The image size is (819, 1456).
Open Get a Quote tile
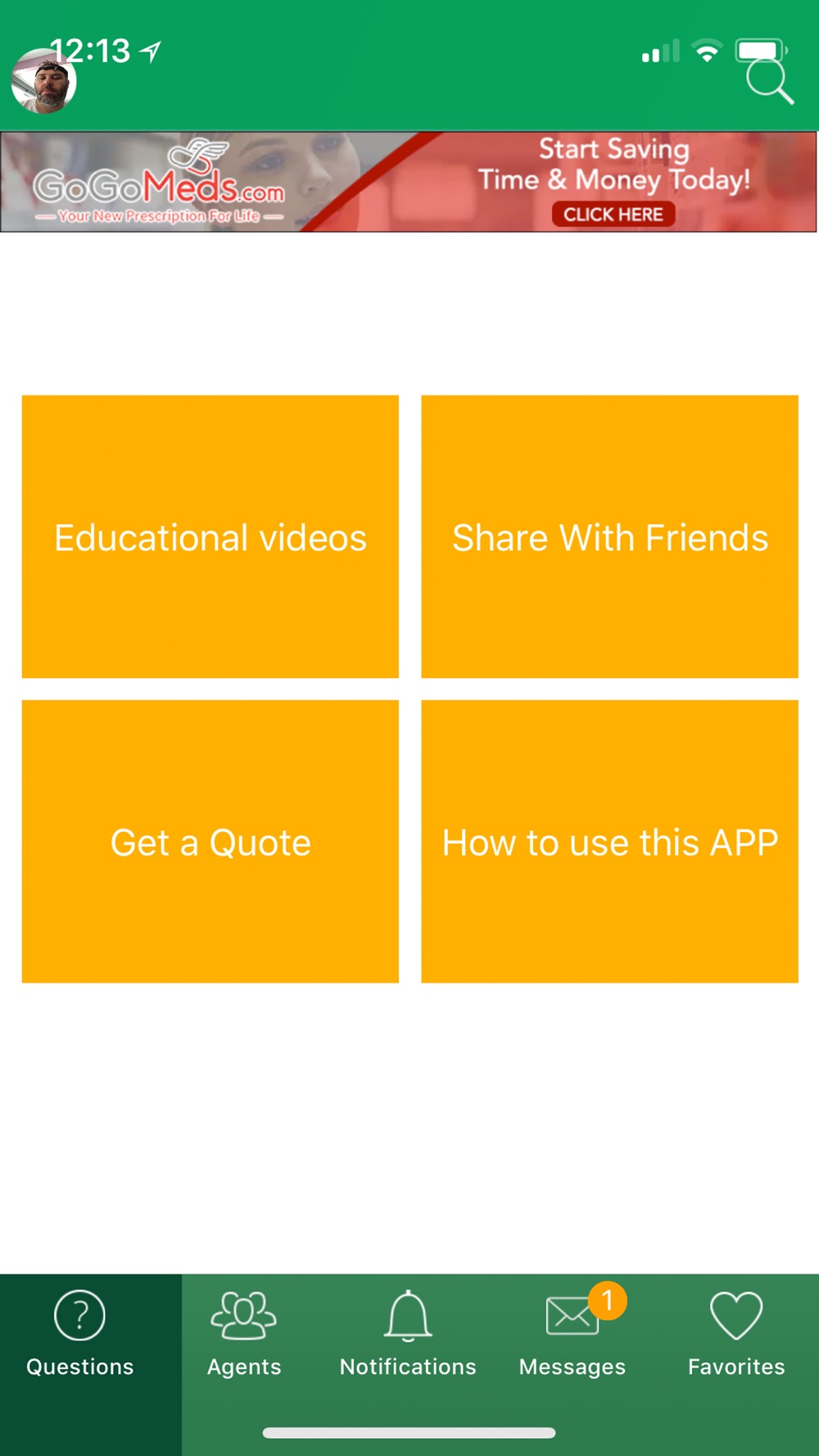[x=210, y=841]
